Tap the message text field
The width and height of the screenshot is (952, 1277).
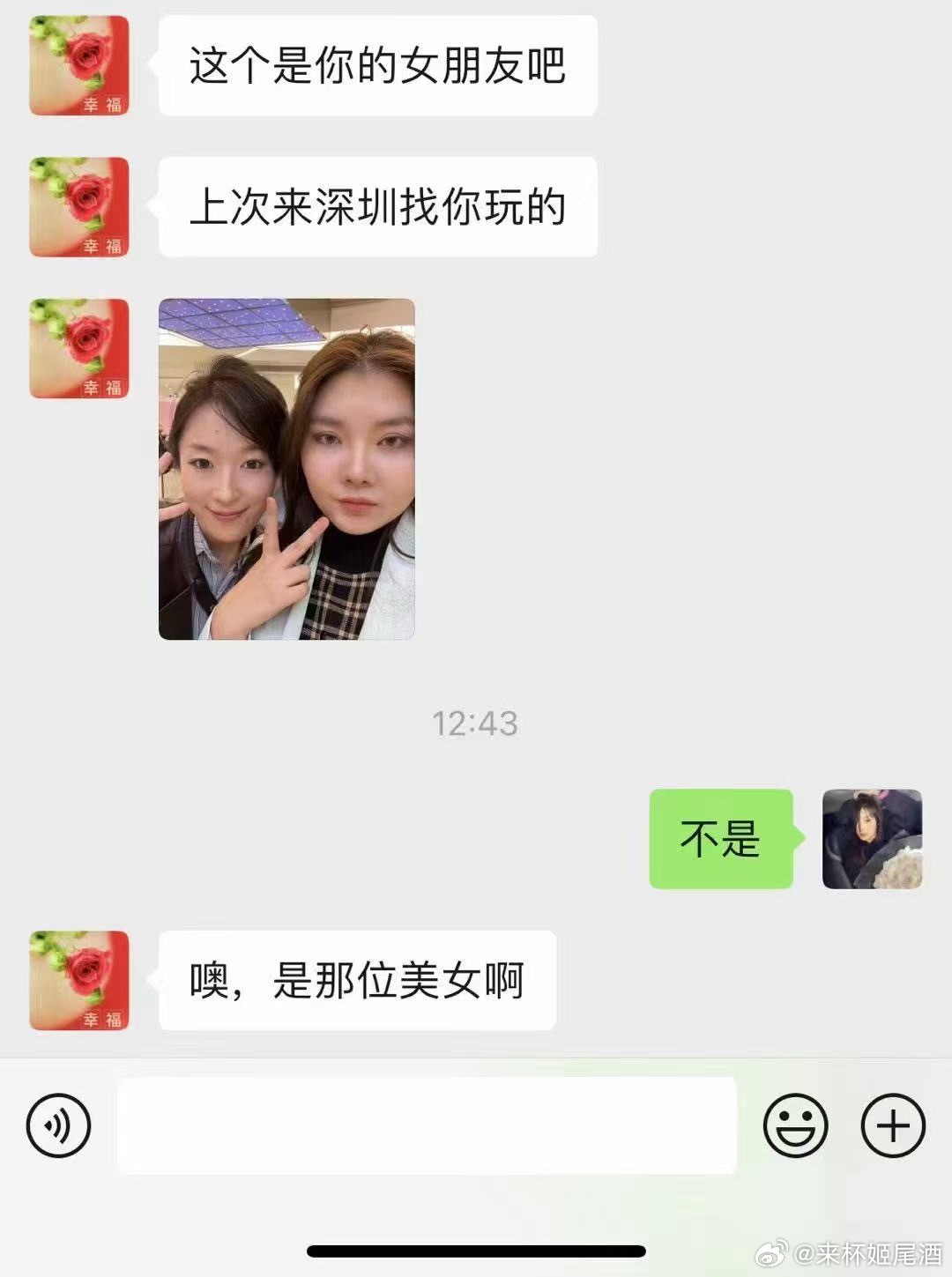[x=427, y=1125]
